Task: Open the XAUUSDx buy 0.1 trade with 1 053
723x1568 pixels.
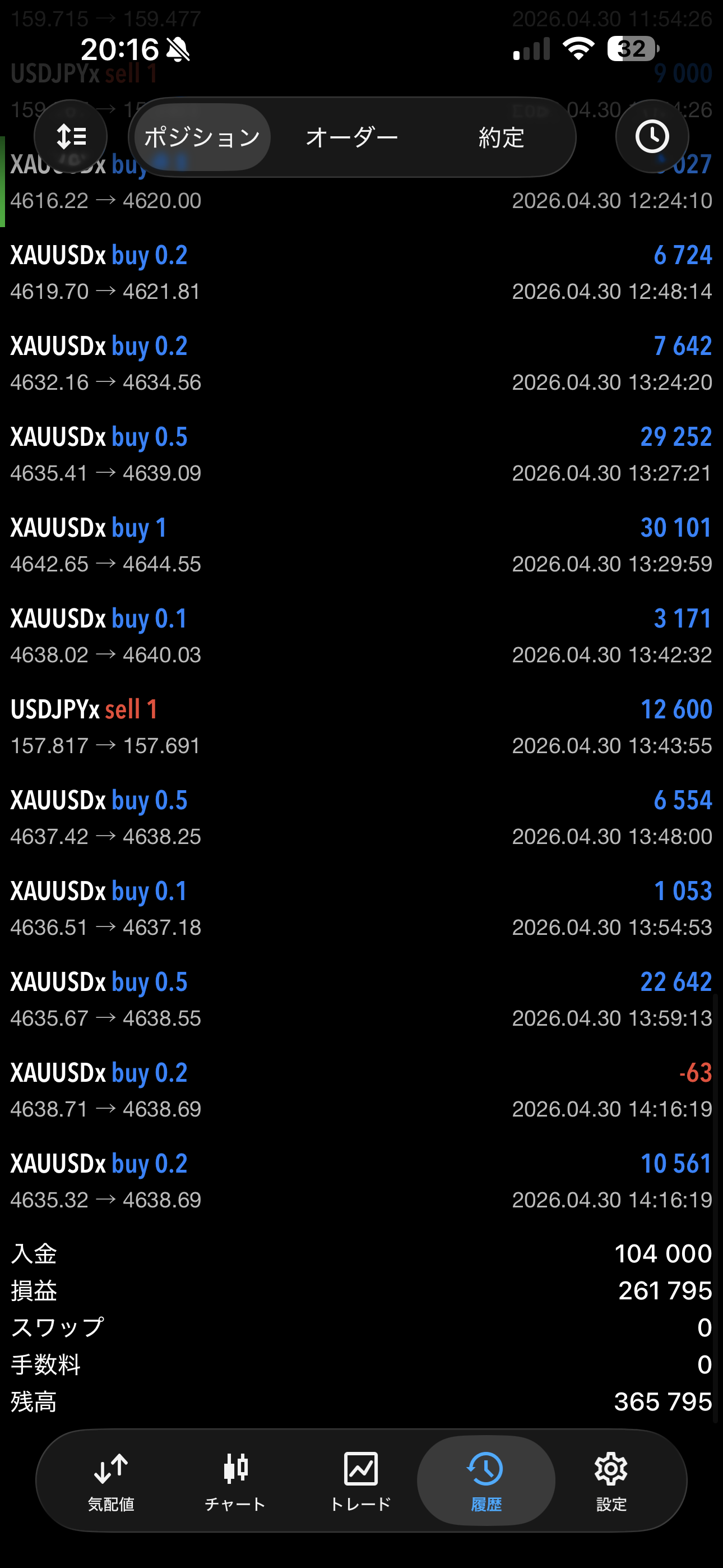Action: pos(361,909)
